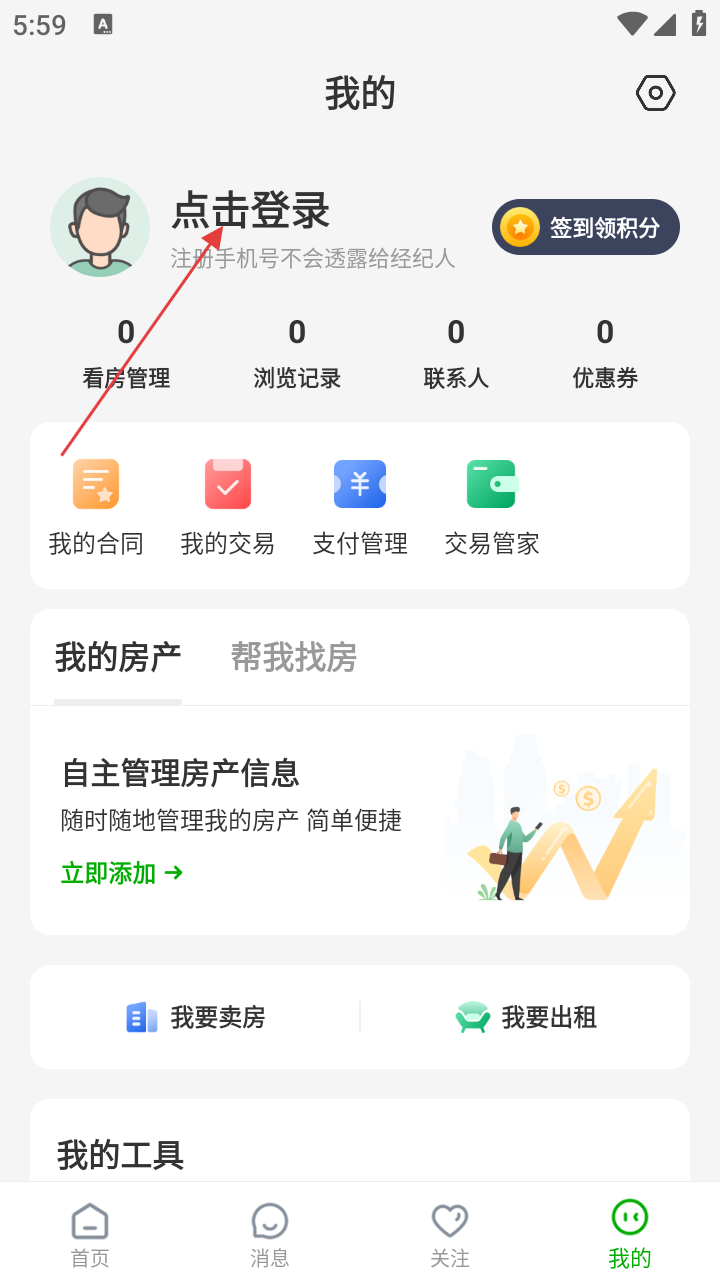This screenshot has width=720, height=1280.
Task: Choose 我要出租
Action: [x=526, y=1017]
